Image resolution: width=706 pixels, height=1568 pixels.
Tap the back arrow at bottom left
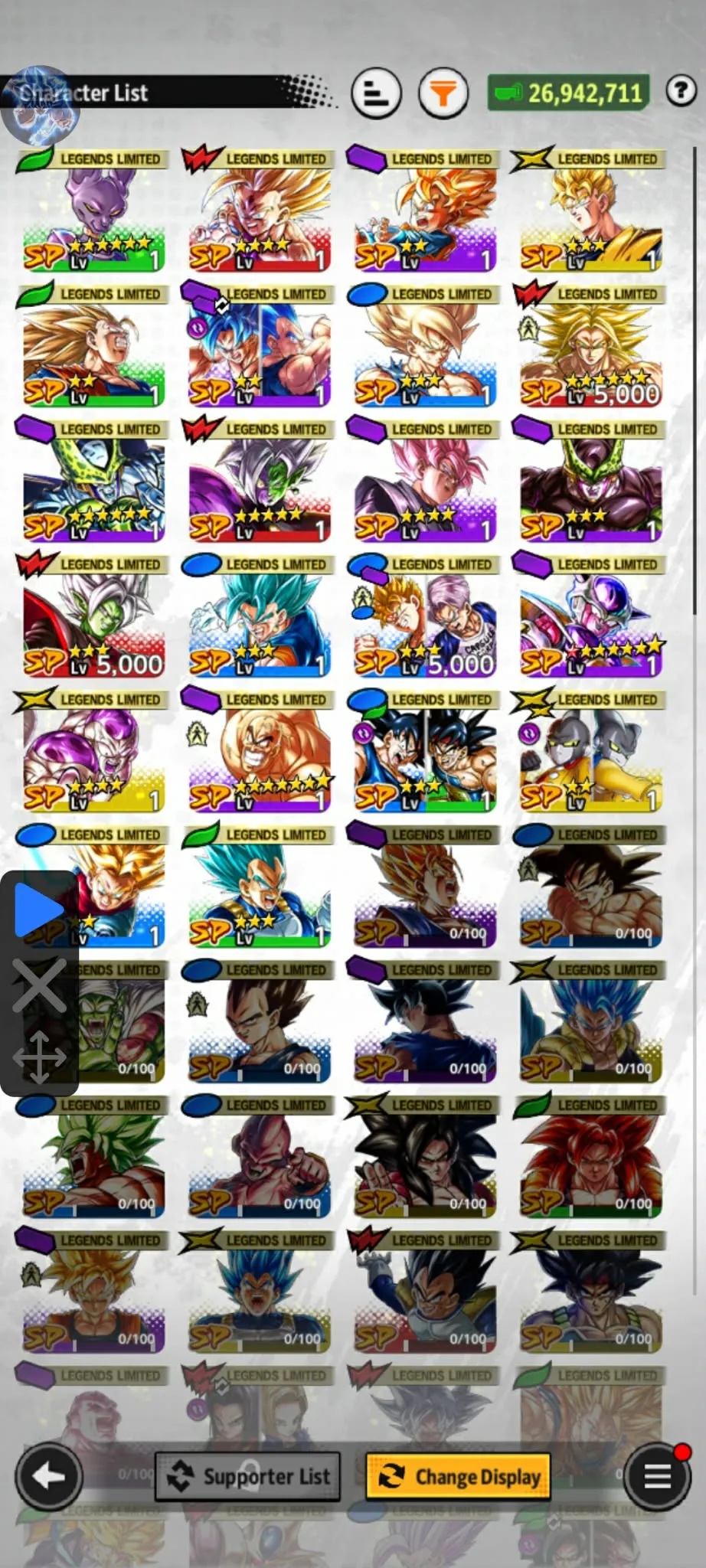click(x=48, y=1478)
